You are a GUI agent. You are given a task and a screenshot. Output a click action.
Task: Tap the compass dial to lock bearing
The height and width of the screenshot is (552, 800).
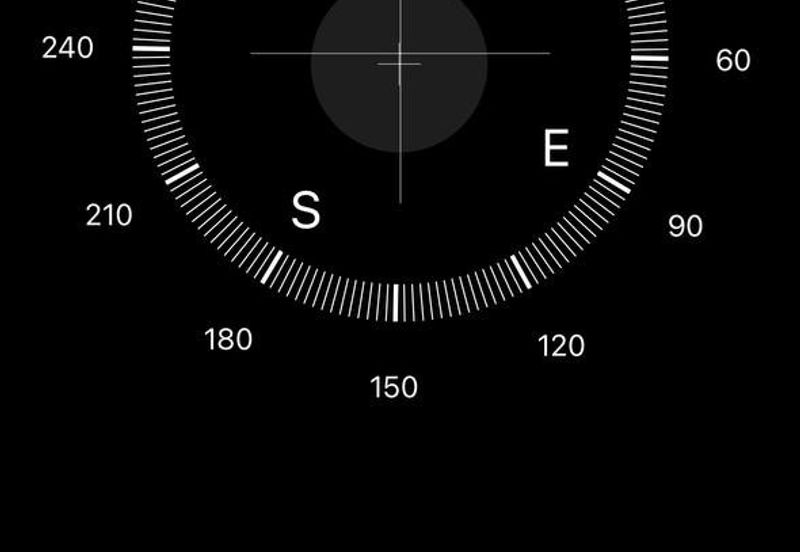point(399,120)
